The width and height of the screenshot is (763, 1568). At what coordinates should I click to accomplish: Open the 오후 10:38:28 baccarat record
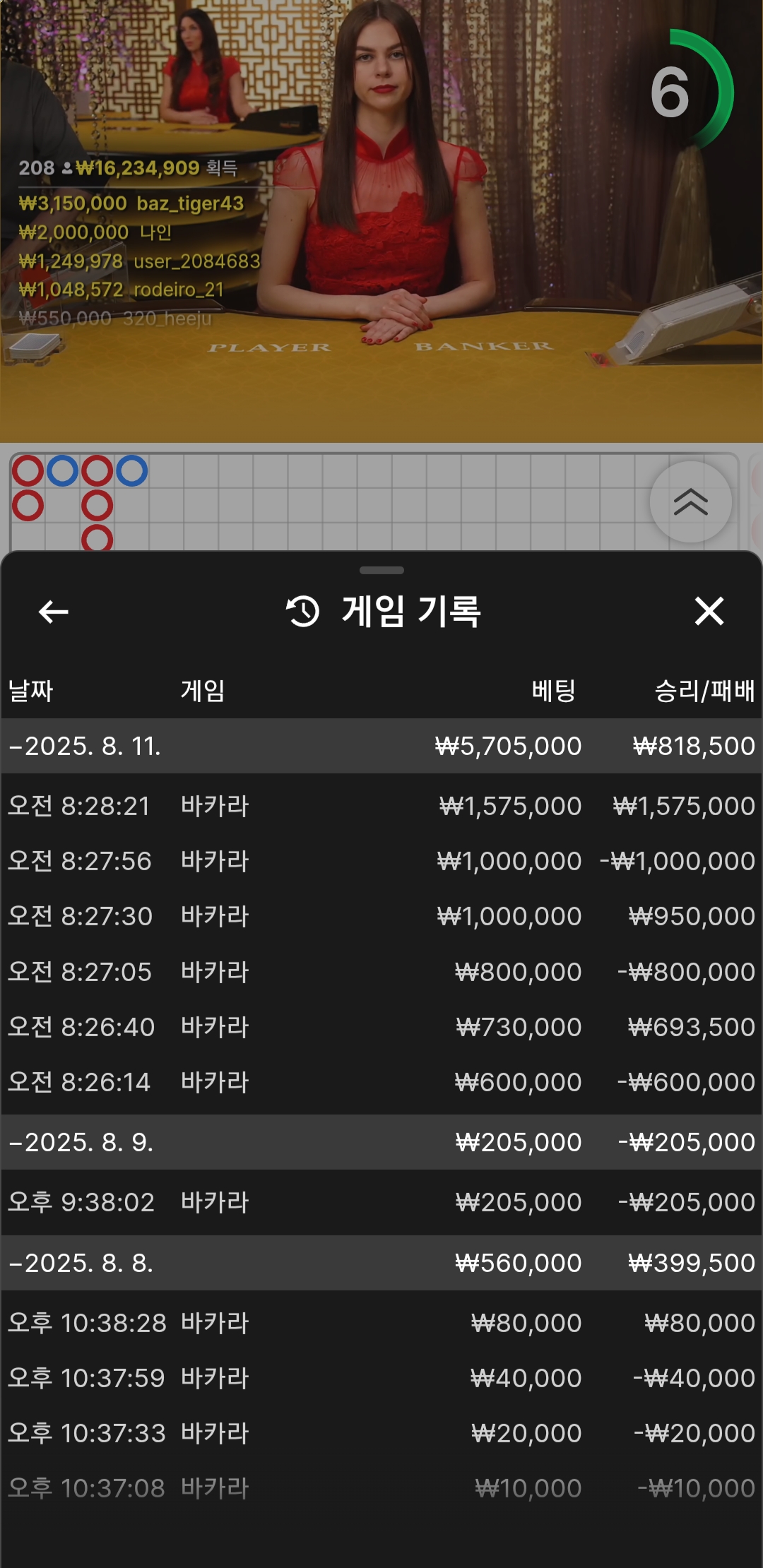click(x=381, y=1324)
